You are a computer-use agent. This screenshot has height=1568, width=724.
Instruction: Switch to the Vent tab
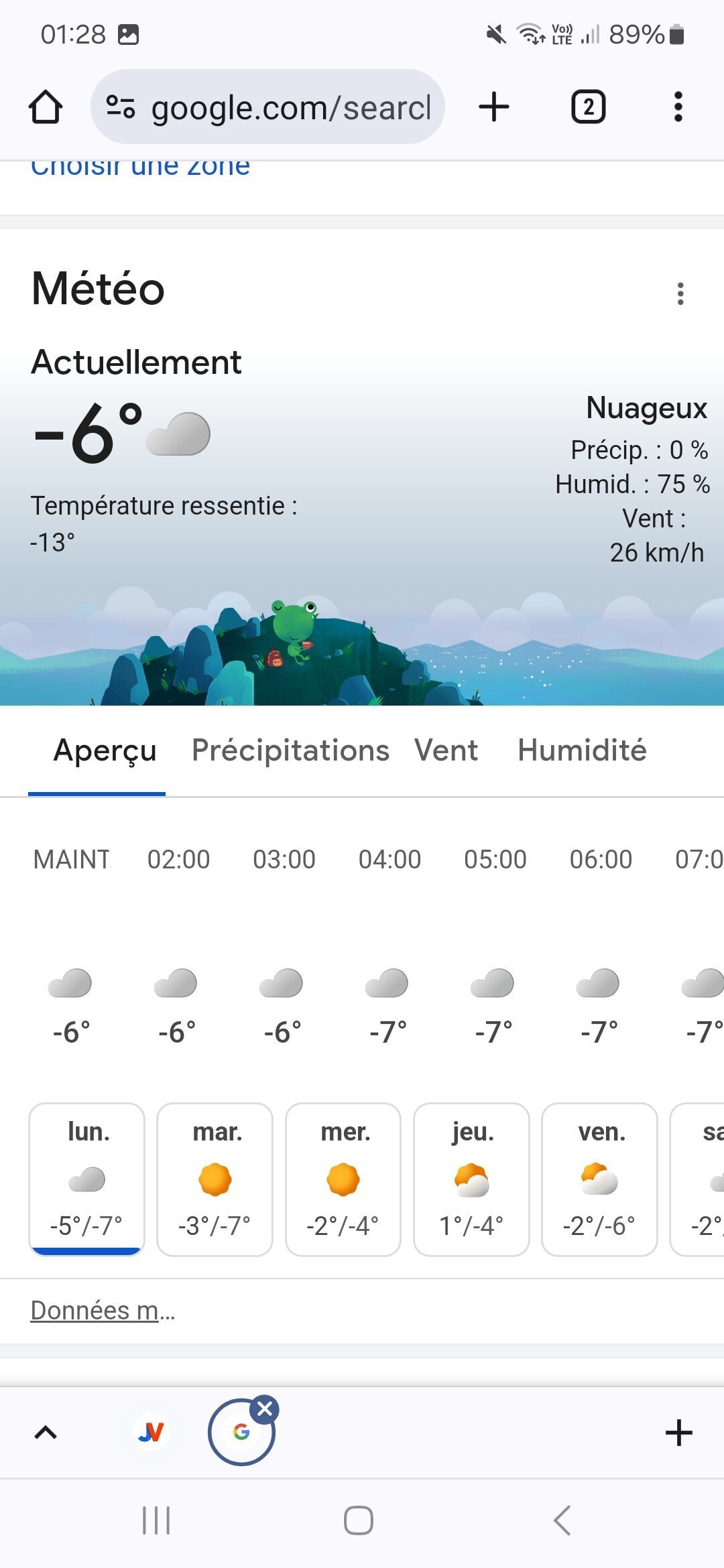[446, 750]
